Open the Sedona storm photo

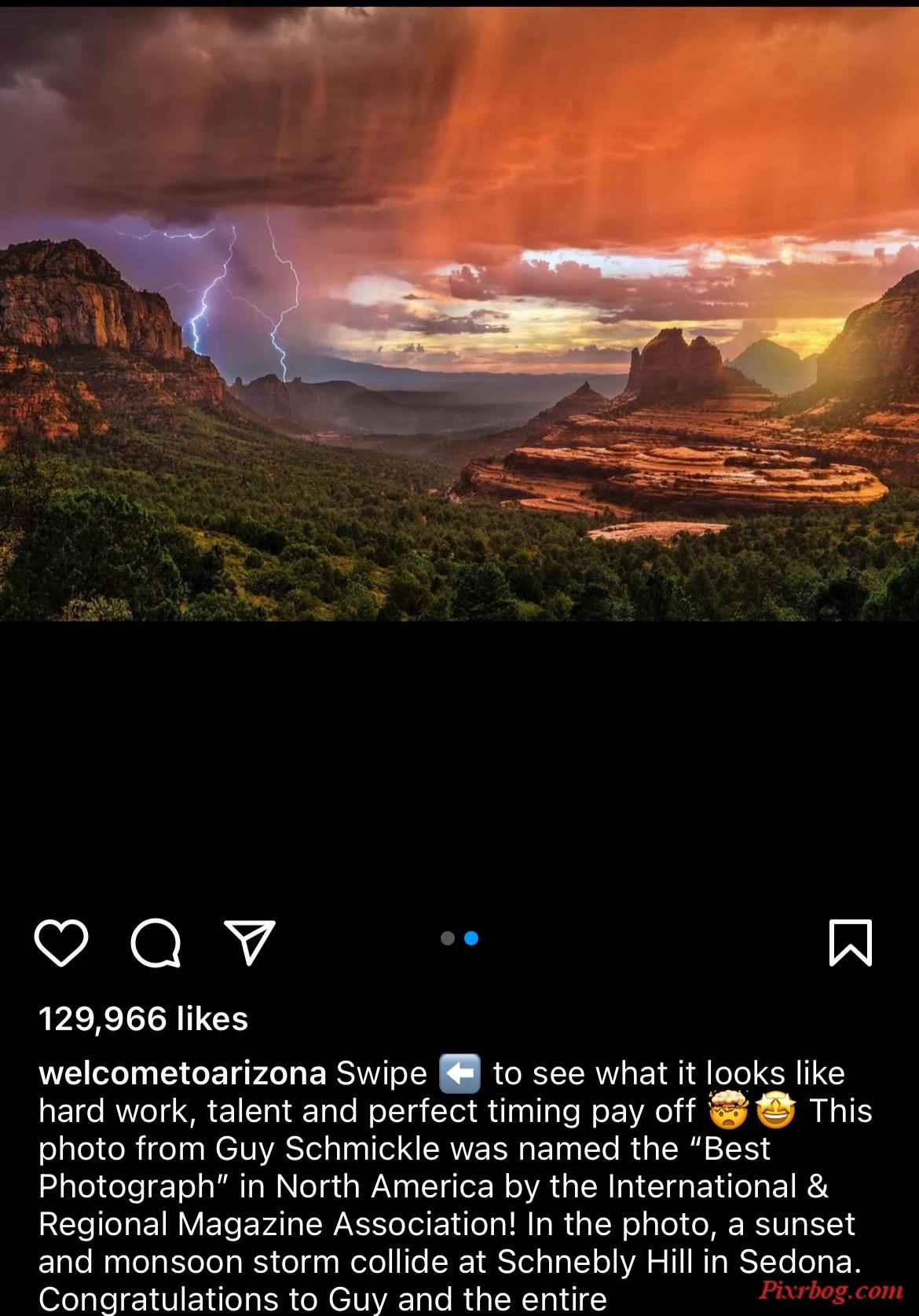click(x=459, y=314)
